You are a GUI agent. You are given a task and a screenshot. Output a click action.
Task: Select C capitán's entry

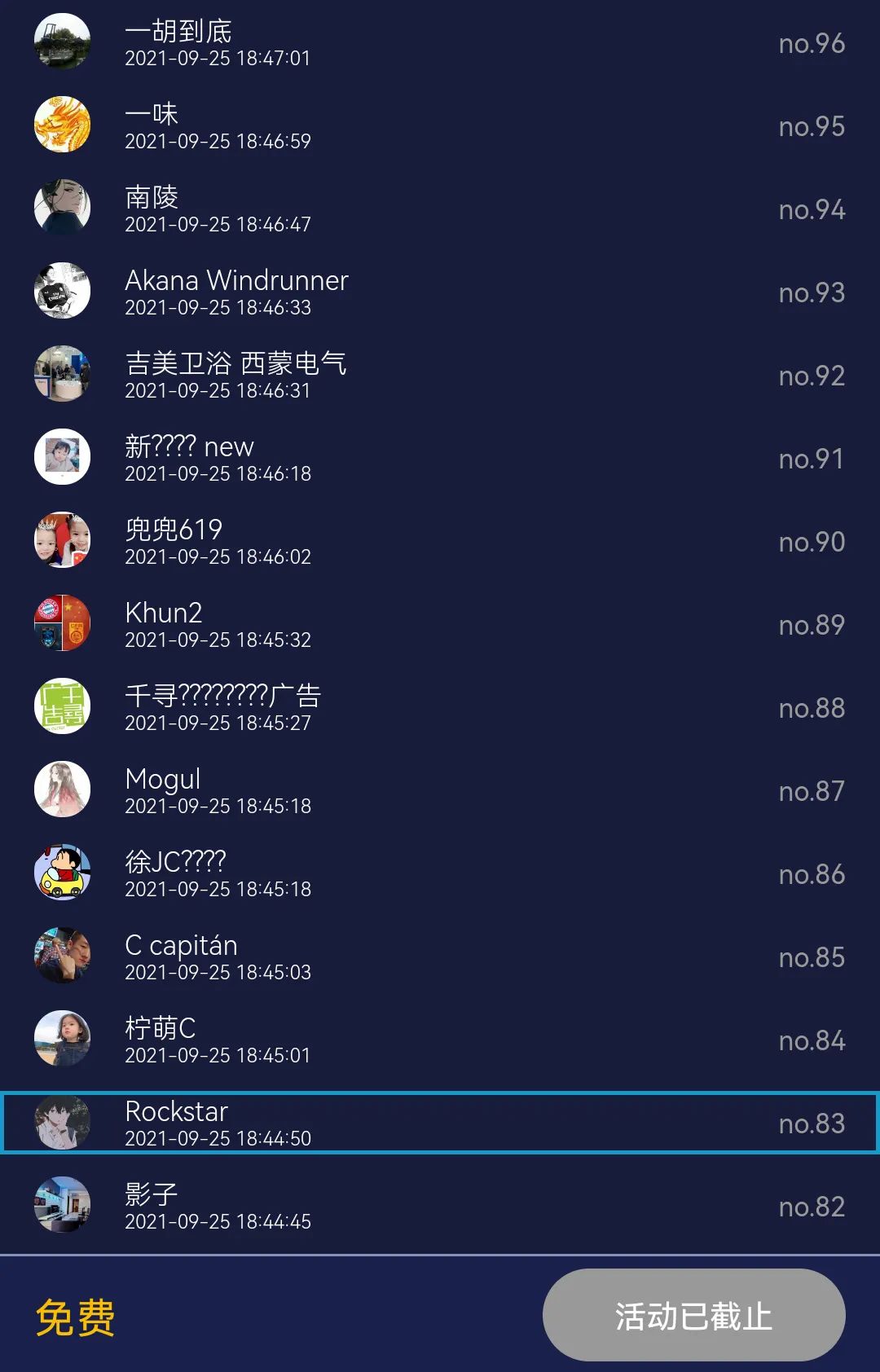point(440,957)
